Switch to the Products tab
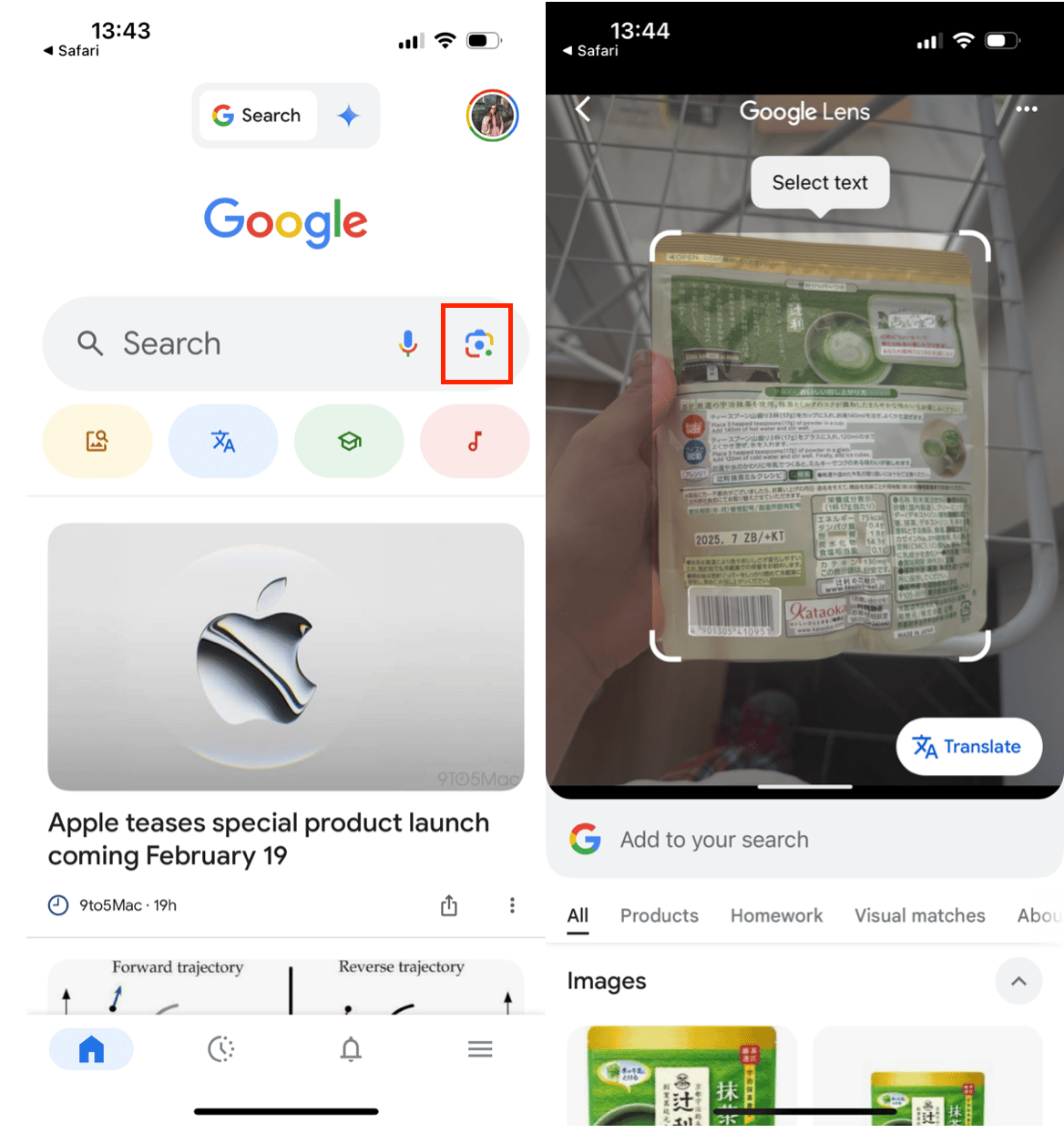This screenshot has height=1133, width=1064. point(660,915)
